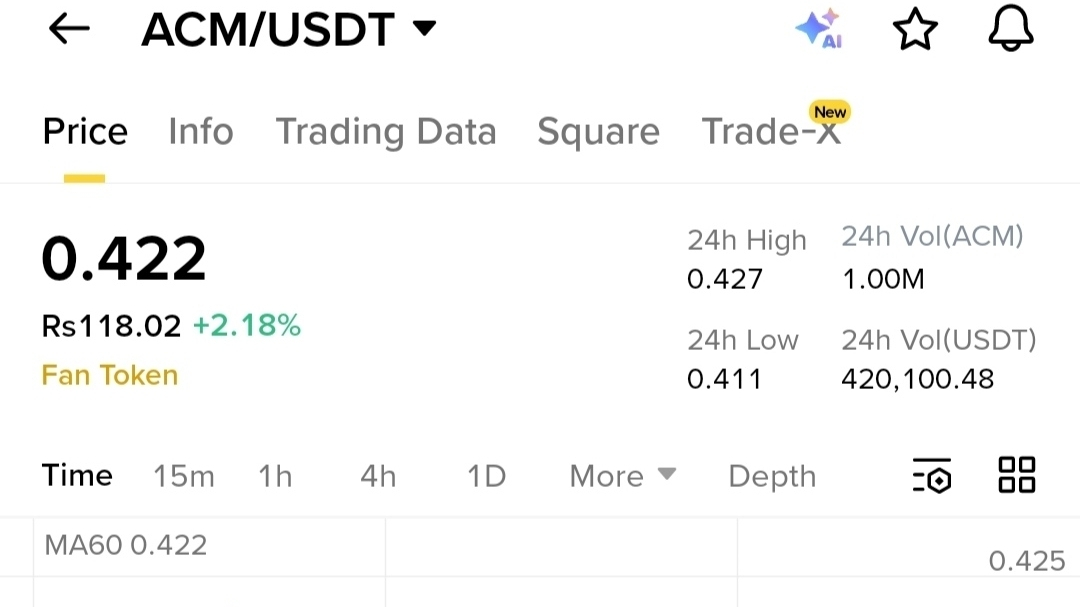Switch to the Trading Data tab
This screenshot has width=1080, height=607.
click(x=385, y=132)
